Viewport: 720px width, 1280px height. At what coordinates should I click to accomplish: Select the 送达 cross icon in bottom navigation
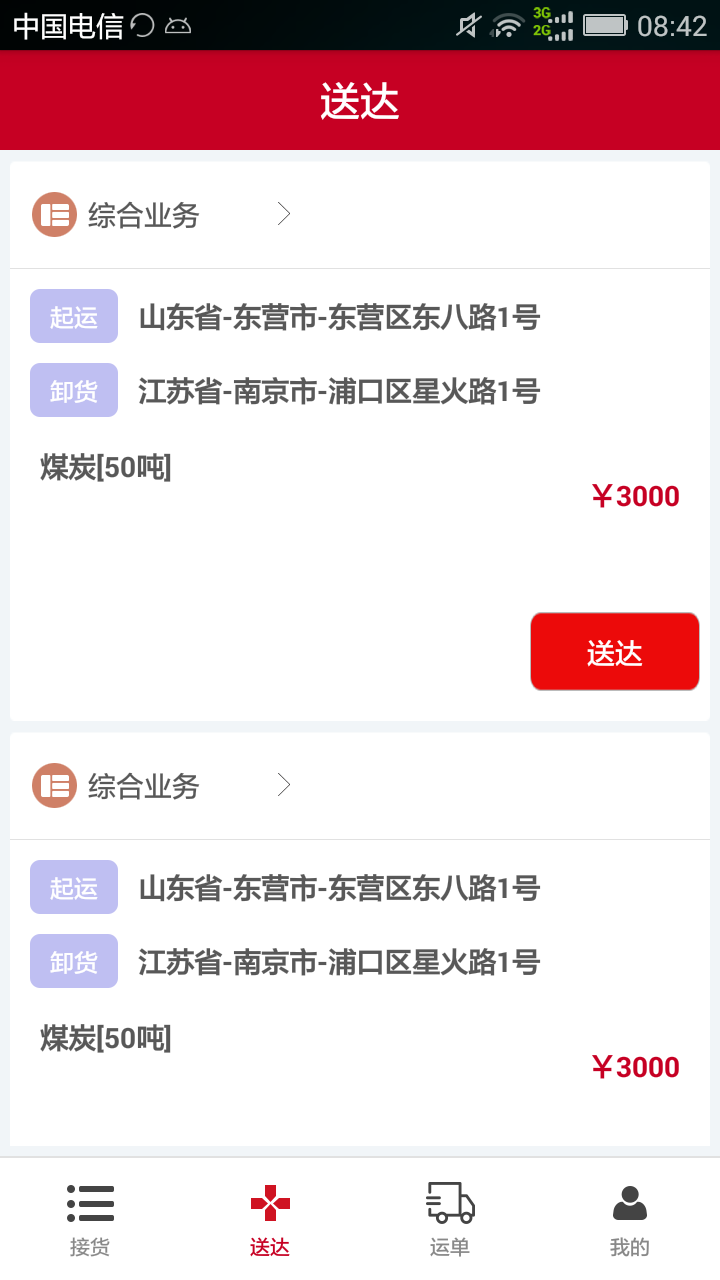[269, 1204]
